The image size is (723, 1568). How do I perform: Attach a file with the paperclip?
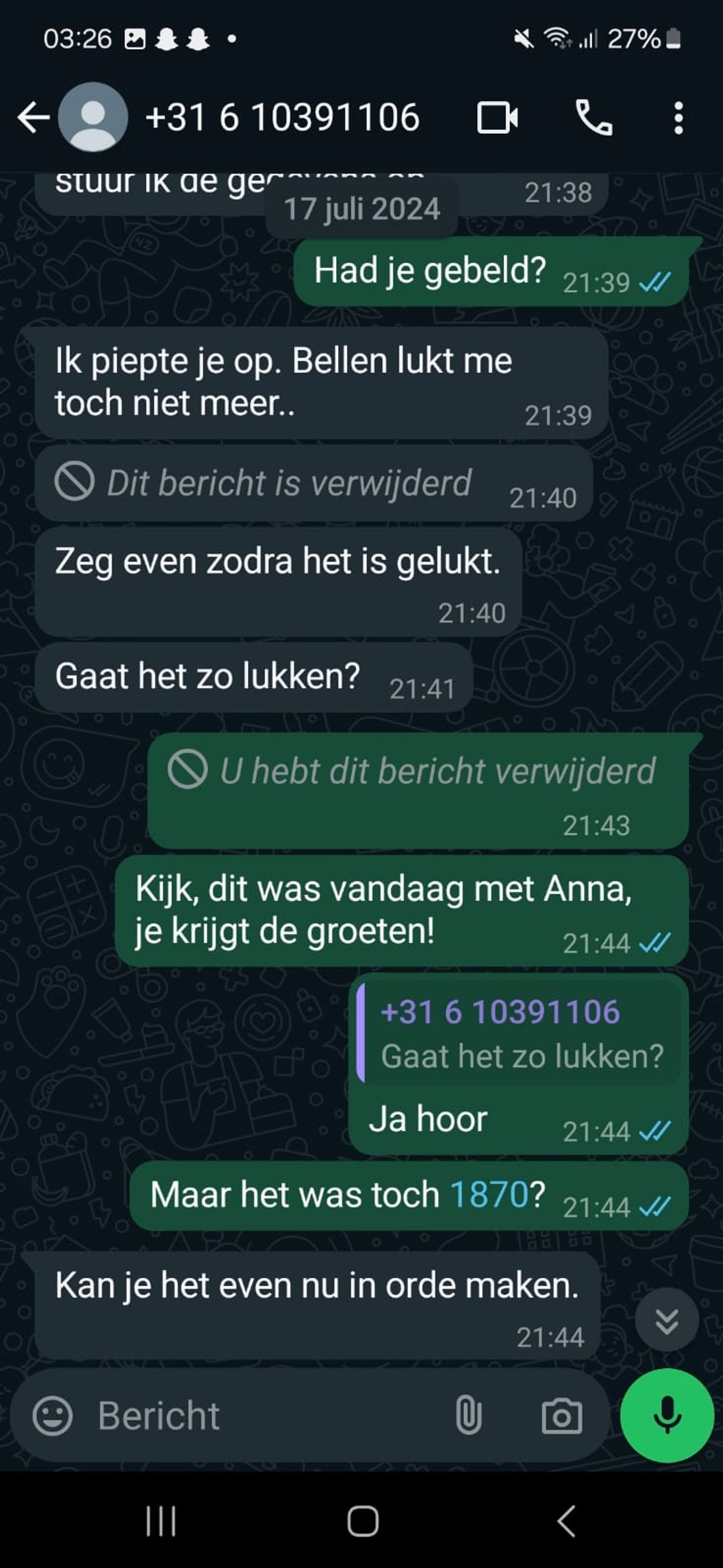click(x=468, y=1416)
